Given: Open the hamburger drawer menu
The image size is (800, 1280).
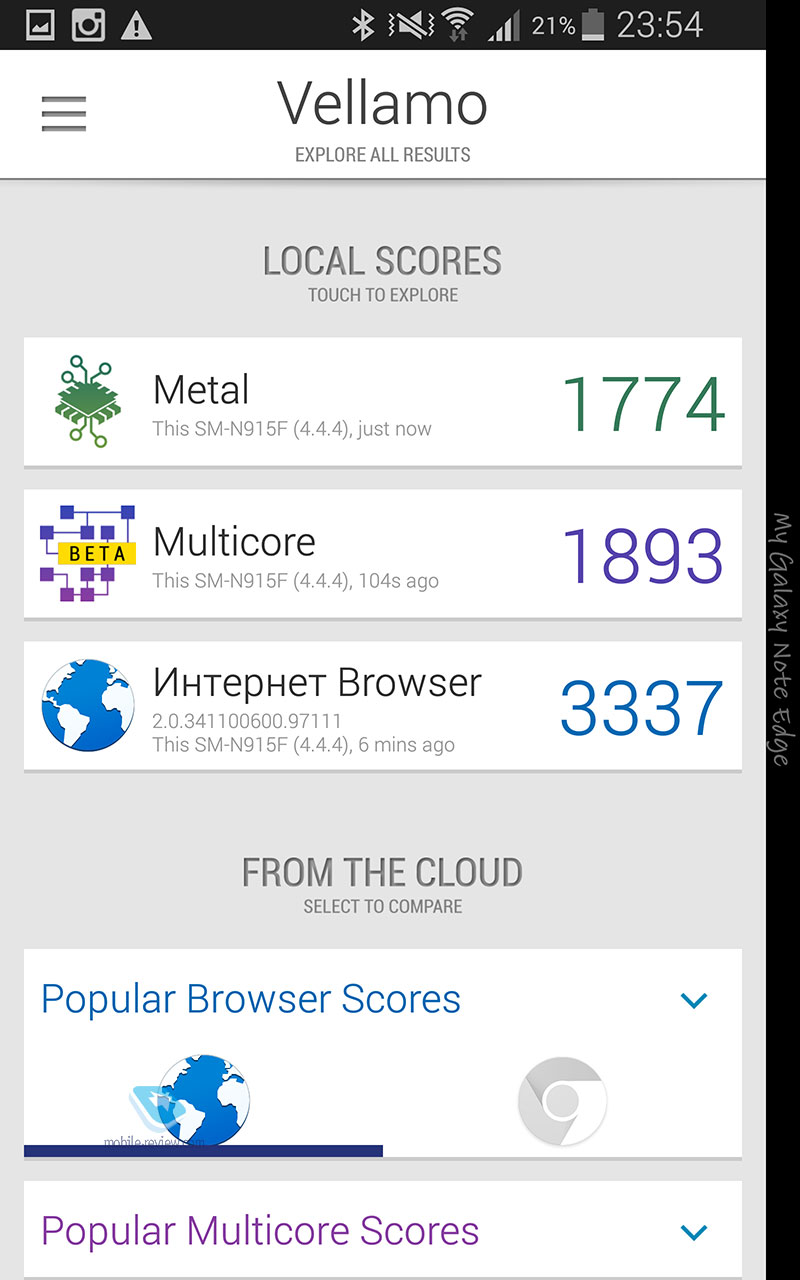Looking at the screenshot, I should [x=64, y=114].
